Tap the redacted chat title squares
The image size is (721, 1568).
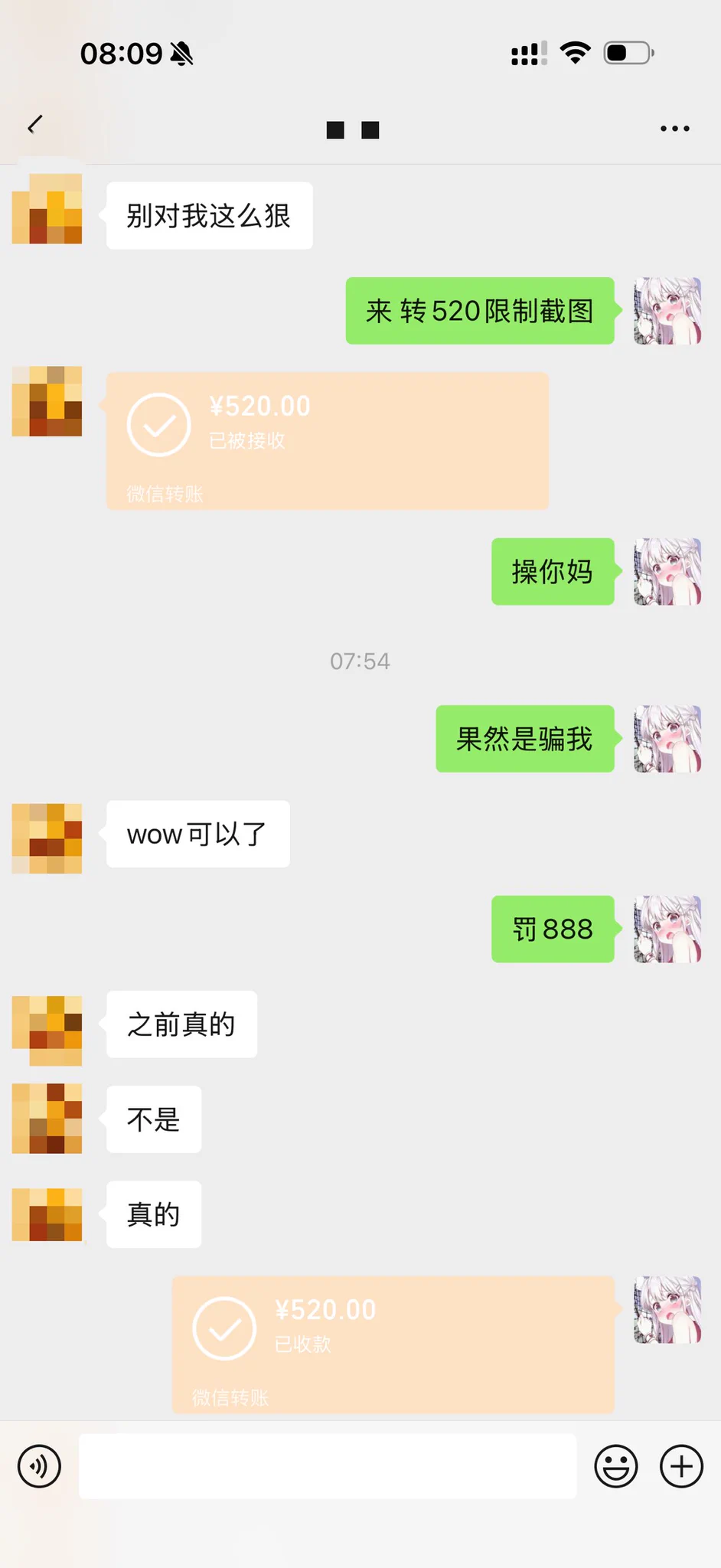click(x=352, y=129)
